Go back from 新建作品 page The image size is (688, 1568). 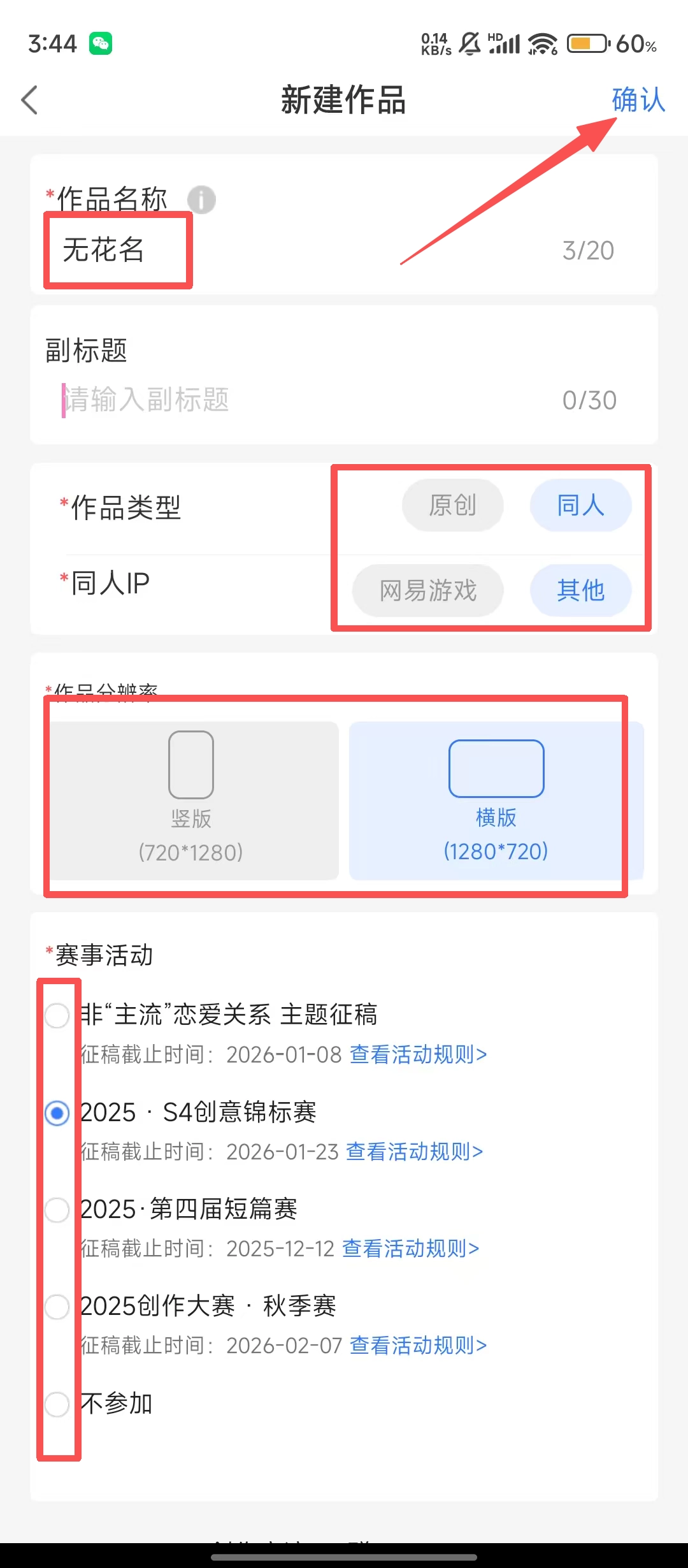pos(30,100)
